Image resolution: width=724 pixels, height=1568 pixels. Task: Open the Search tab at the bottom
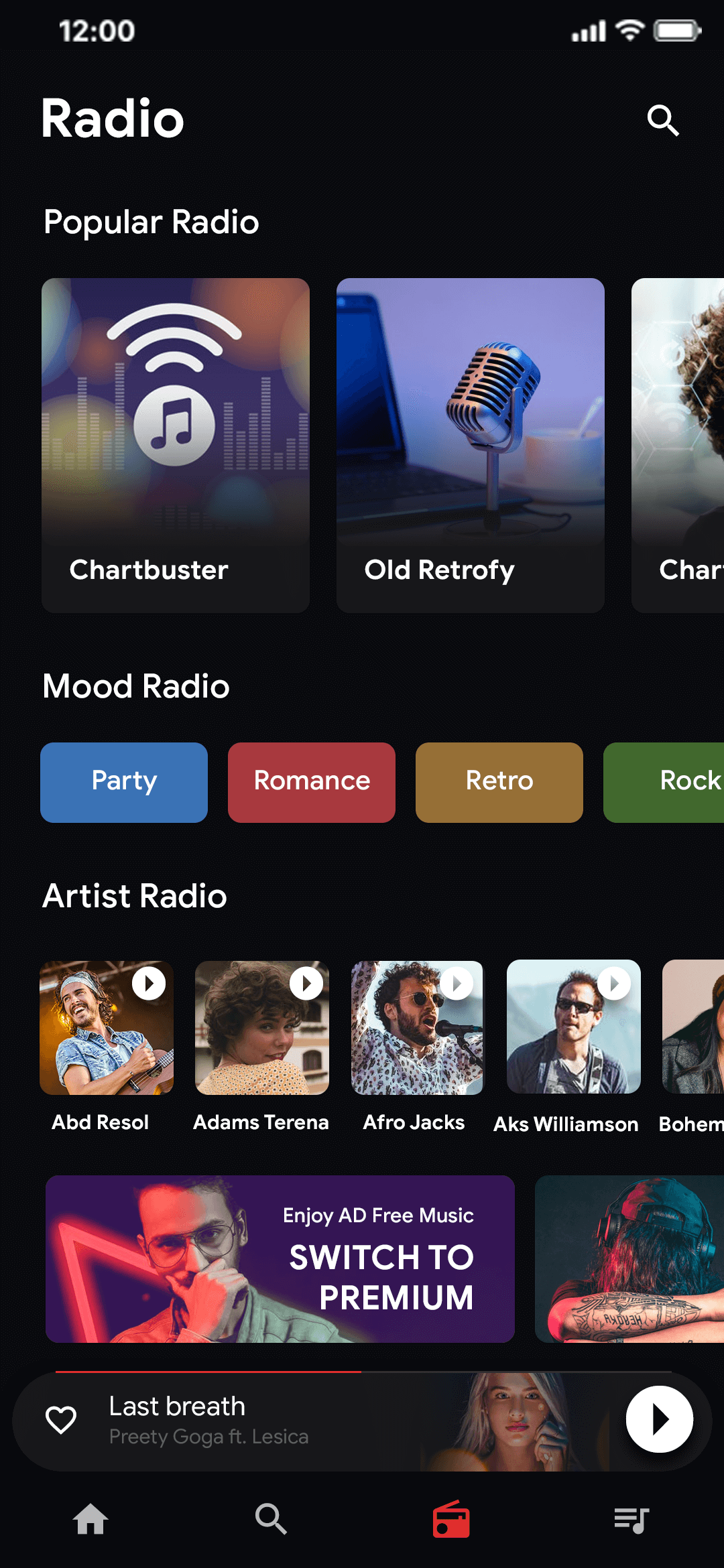(x=271, y=1520)
